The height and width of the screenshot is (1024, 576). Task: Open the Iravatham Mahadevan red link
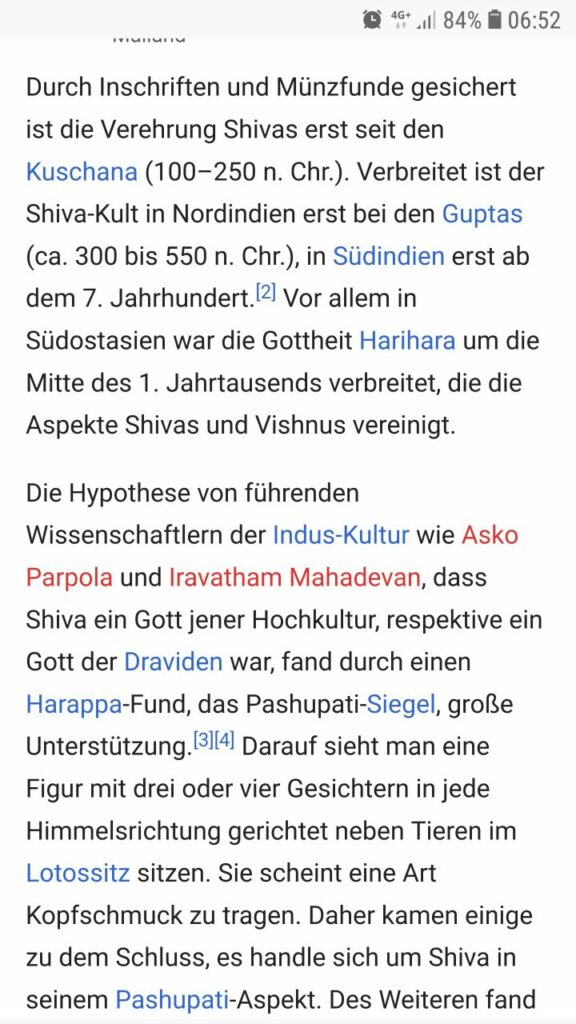tap(295, 577)
